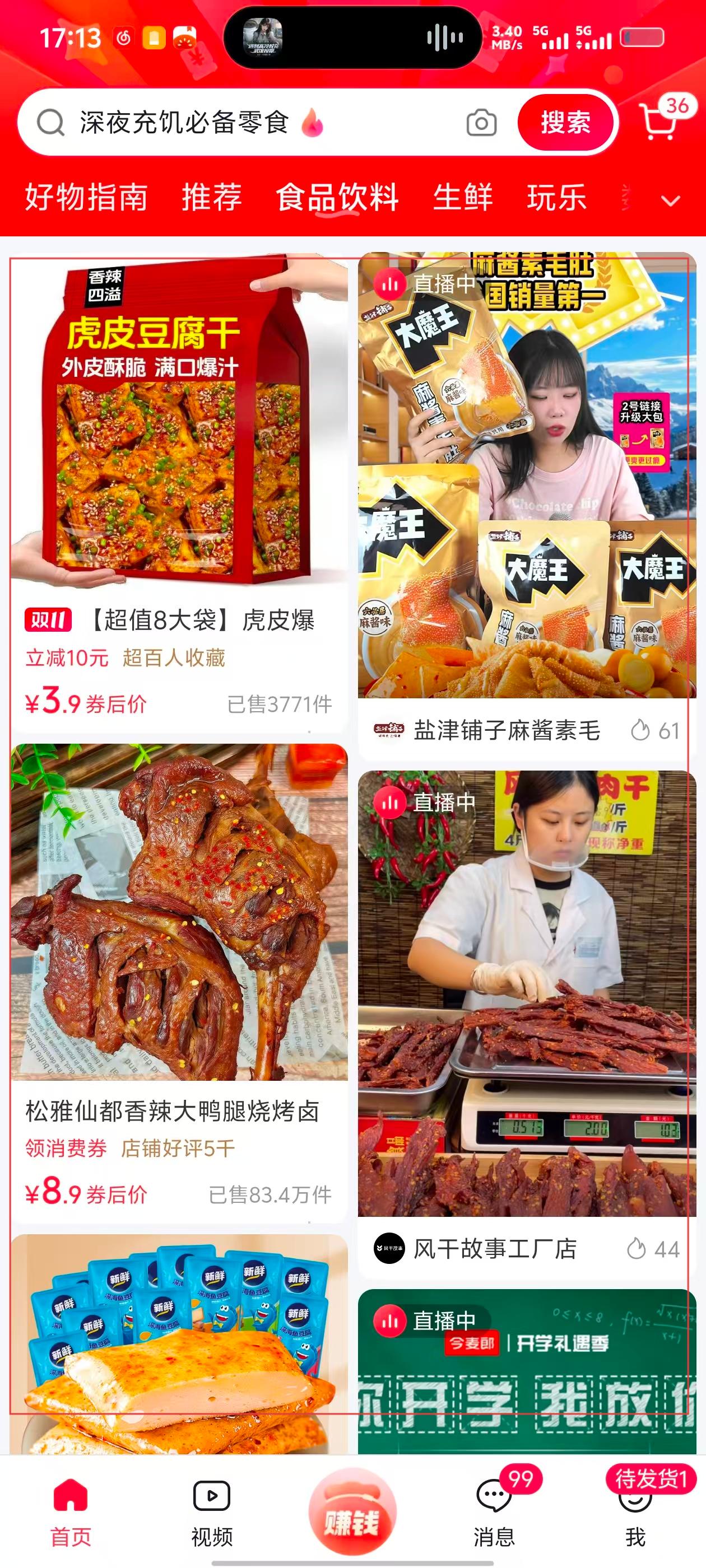
Task: Go to the 玩乐 tab
Action: [x=556, y=197]
